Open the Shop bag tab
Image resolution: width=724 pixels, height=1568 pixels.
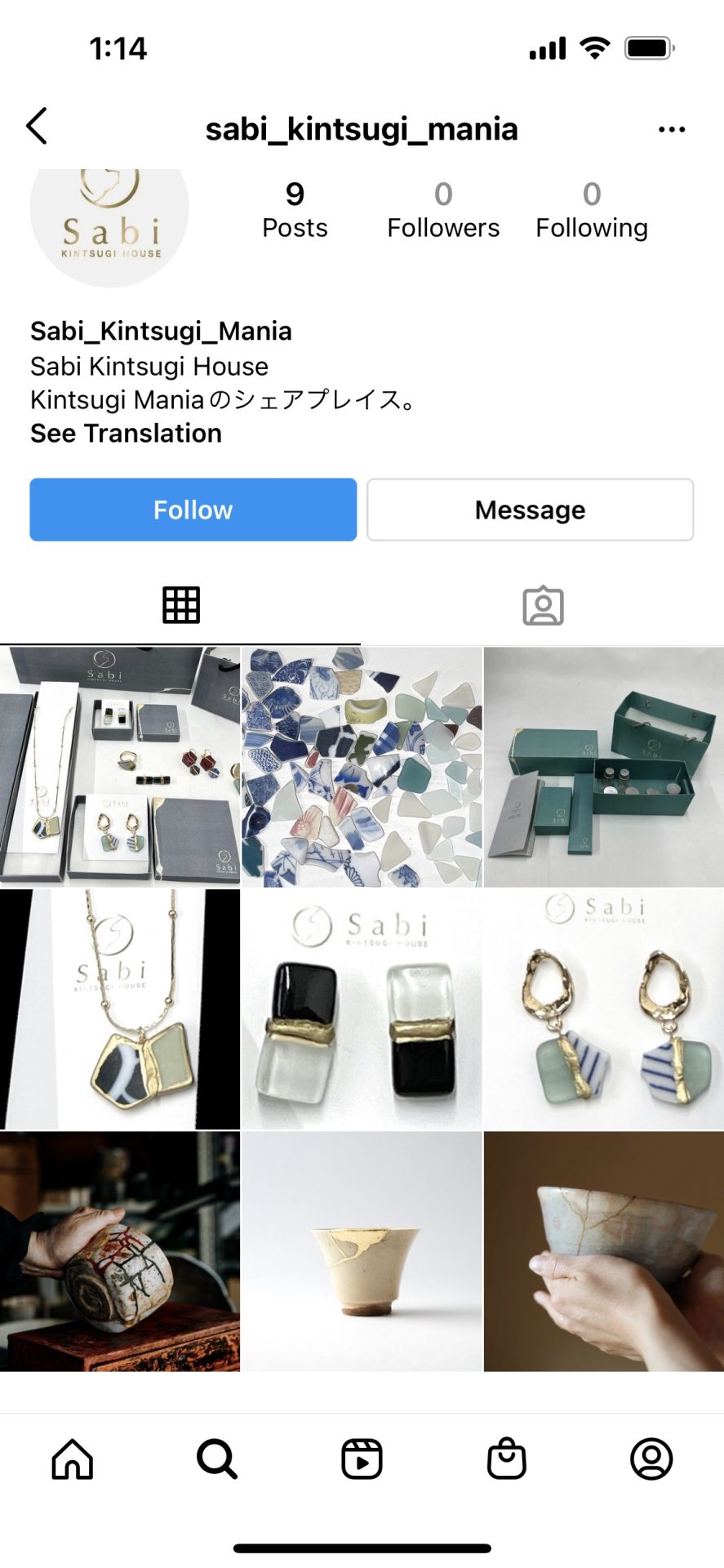point(507,1459)
